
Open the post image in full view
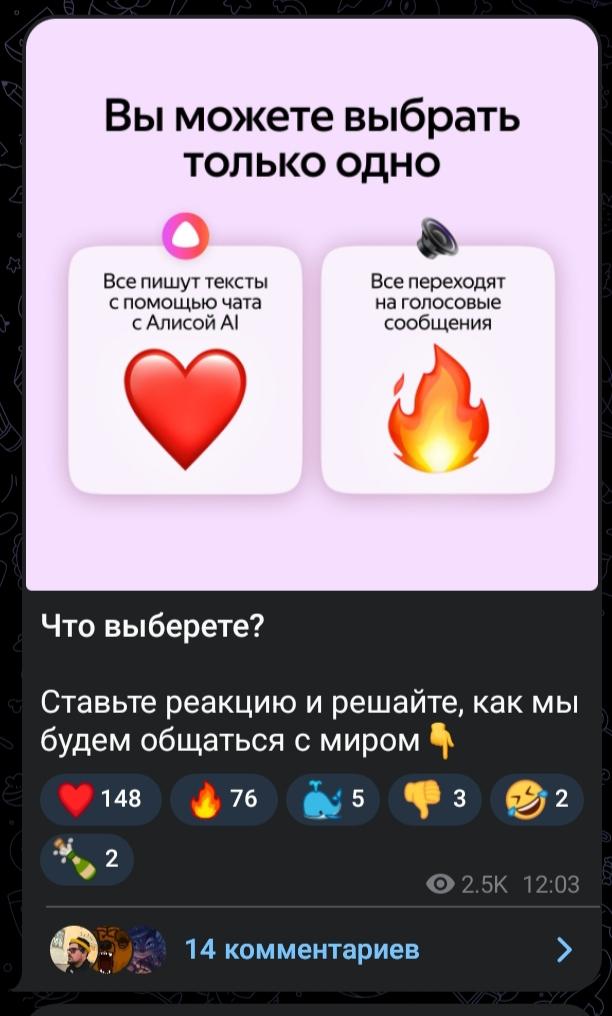coord(311,305)
